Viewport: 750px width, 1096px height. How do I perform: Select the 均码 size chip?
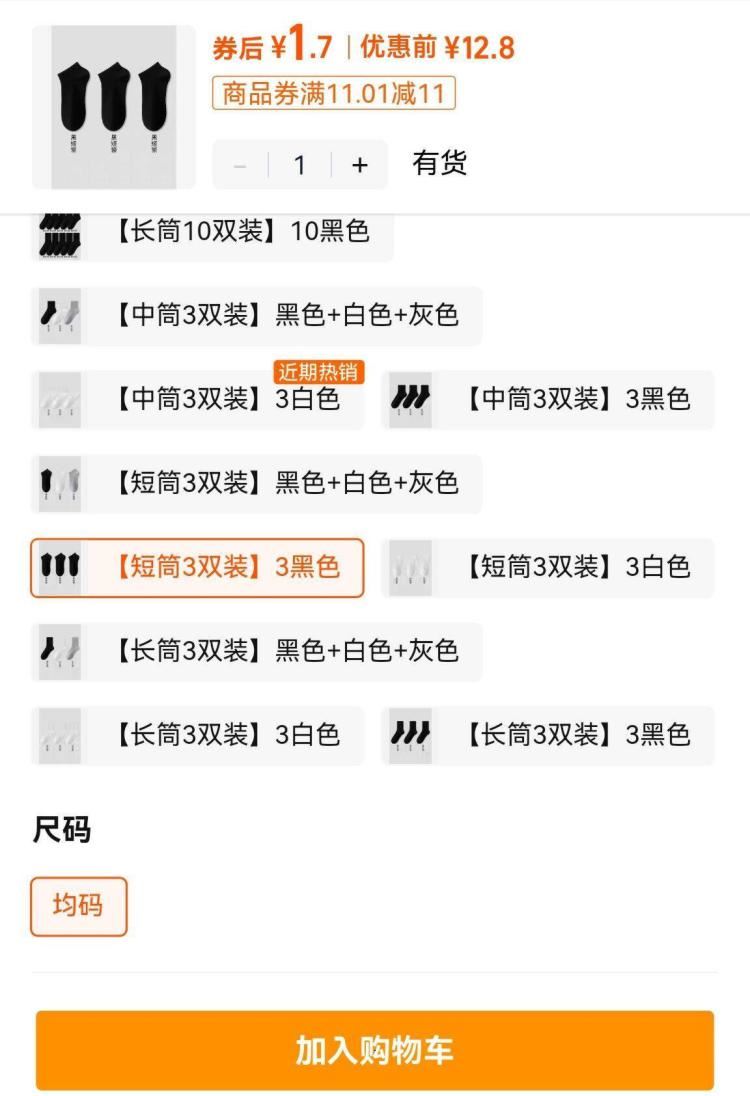[79, 906]
